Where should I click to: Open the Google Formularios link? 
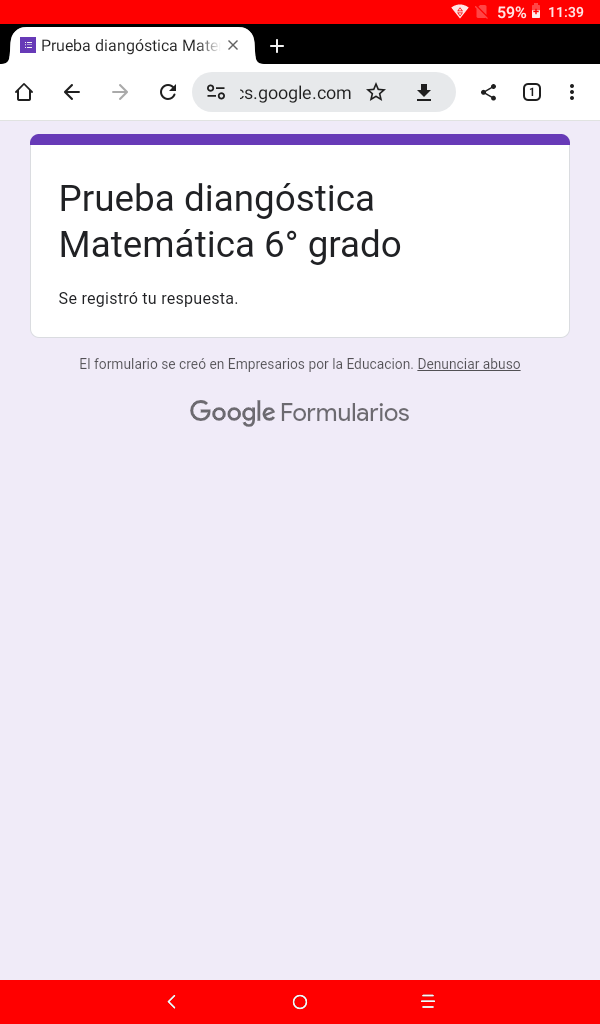tap(300, 413)
